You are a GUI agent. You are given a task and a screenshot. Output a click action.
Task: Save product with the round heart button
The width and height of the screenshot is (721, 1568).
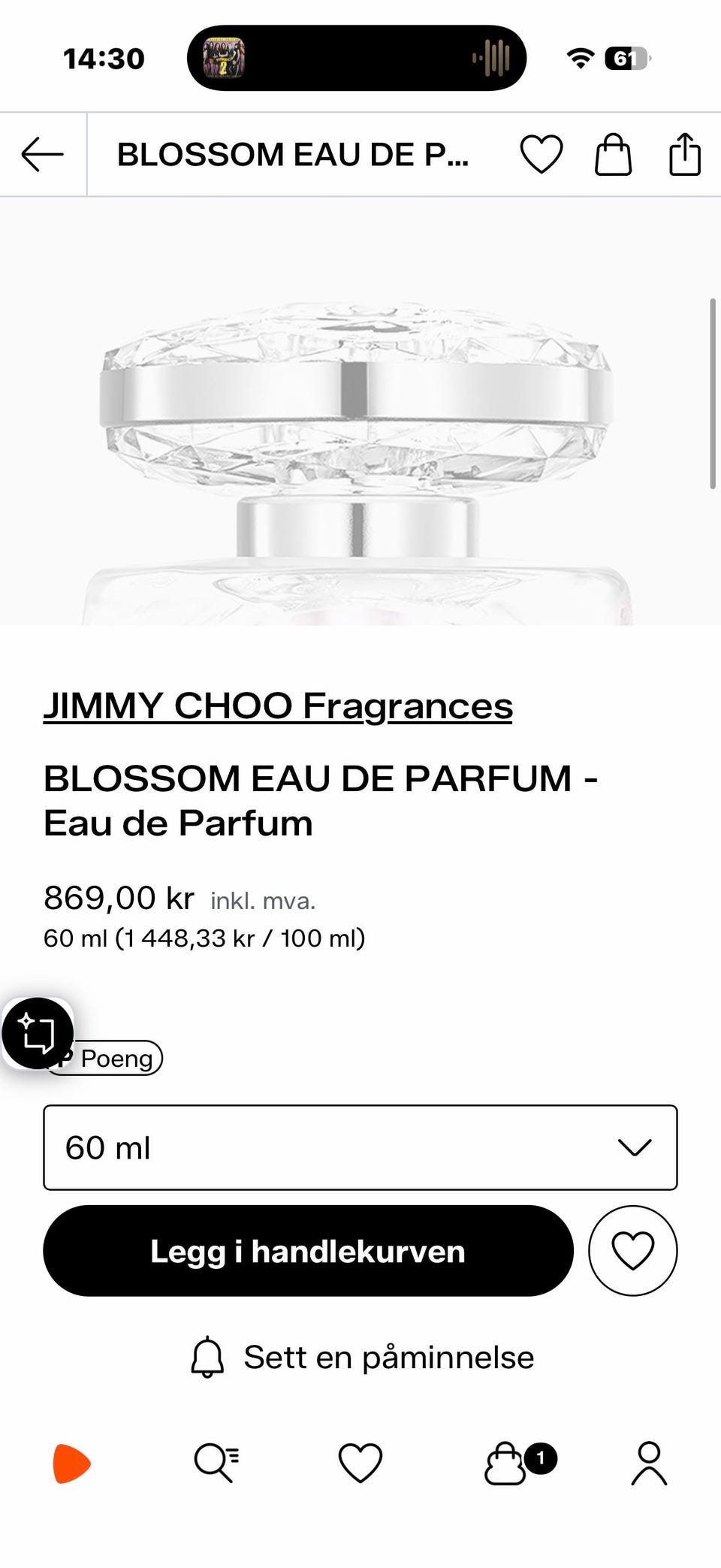click(x=632, y=1251)
